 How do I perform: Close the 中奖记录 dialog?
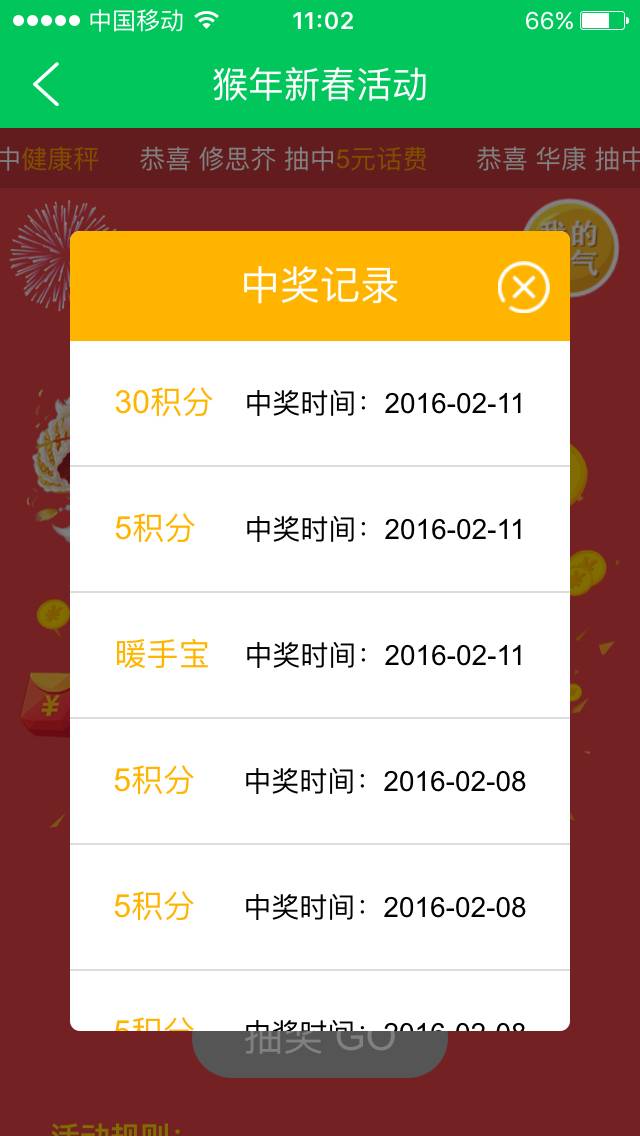[x=523, y=288]
